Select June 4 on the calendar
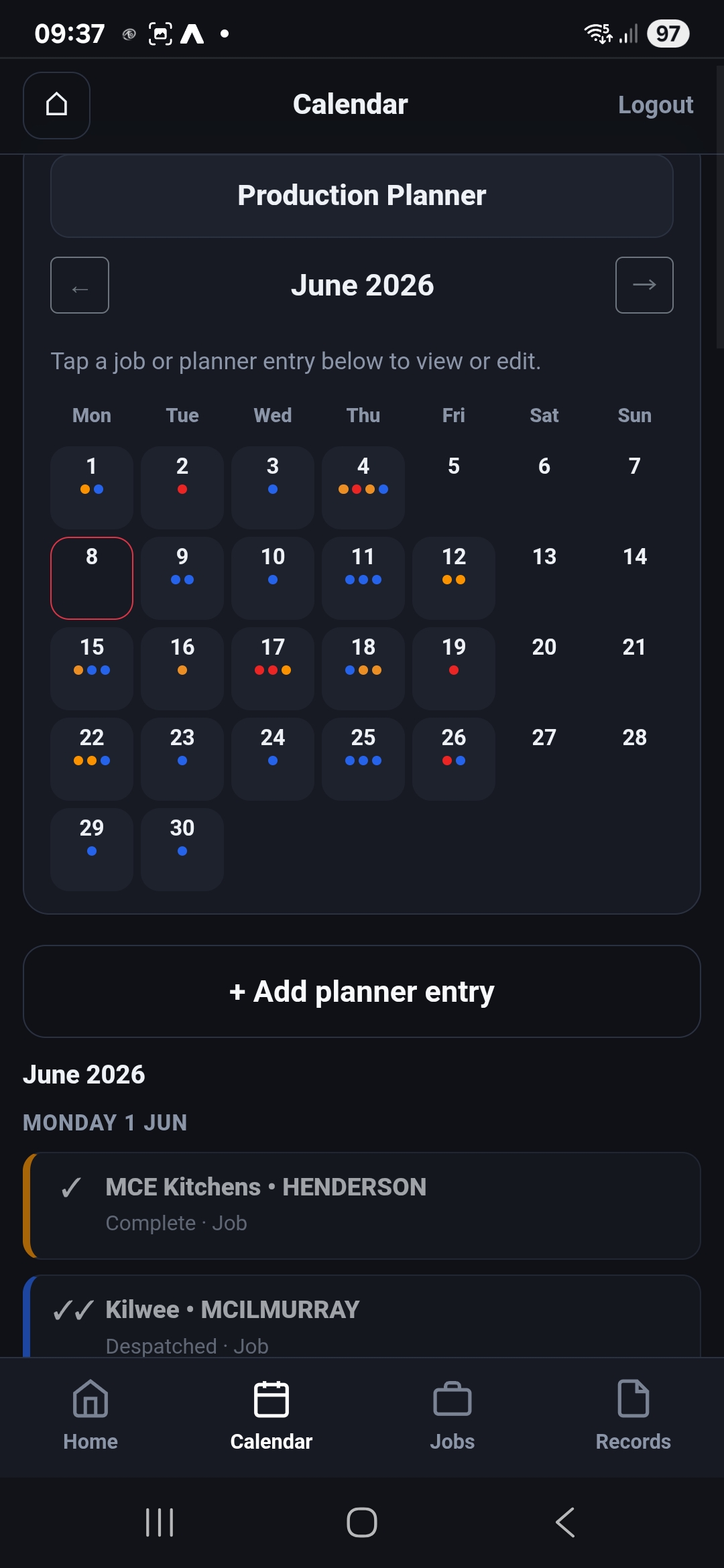Image resolution: width=724 pixels, height=1568 pixels. point(363,487)
